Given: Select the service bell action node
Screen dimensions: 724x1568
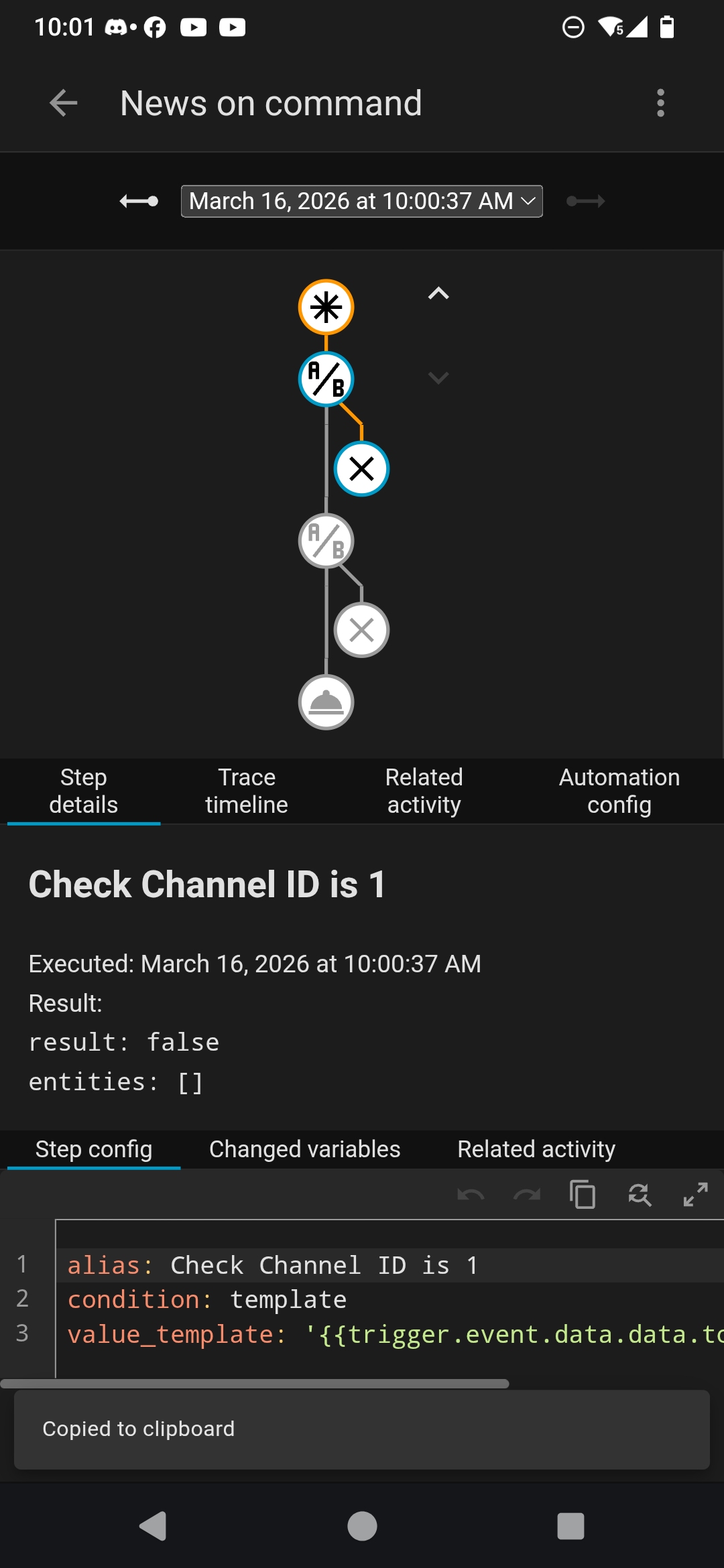Looking at the screenshot, I should tap(326, 702).
